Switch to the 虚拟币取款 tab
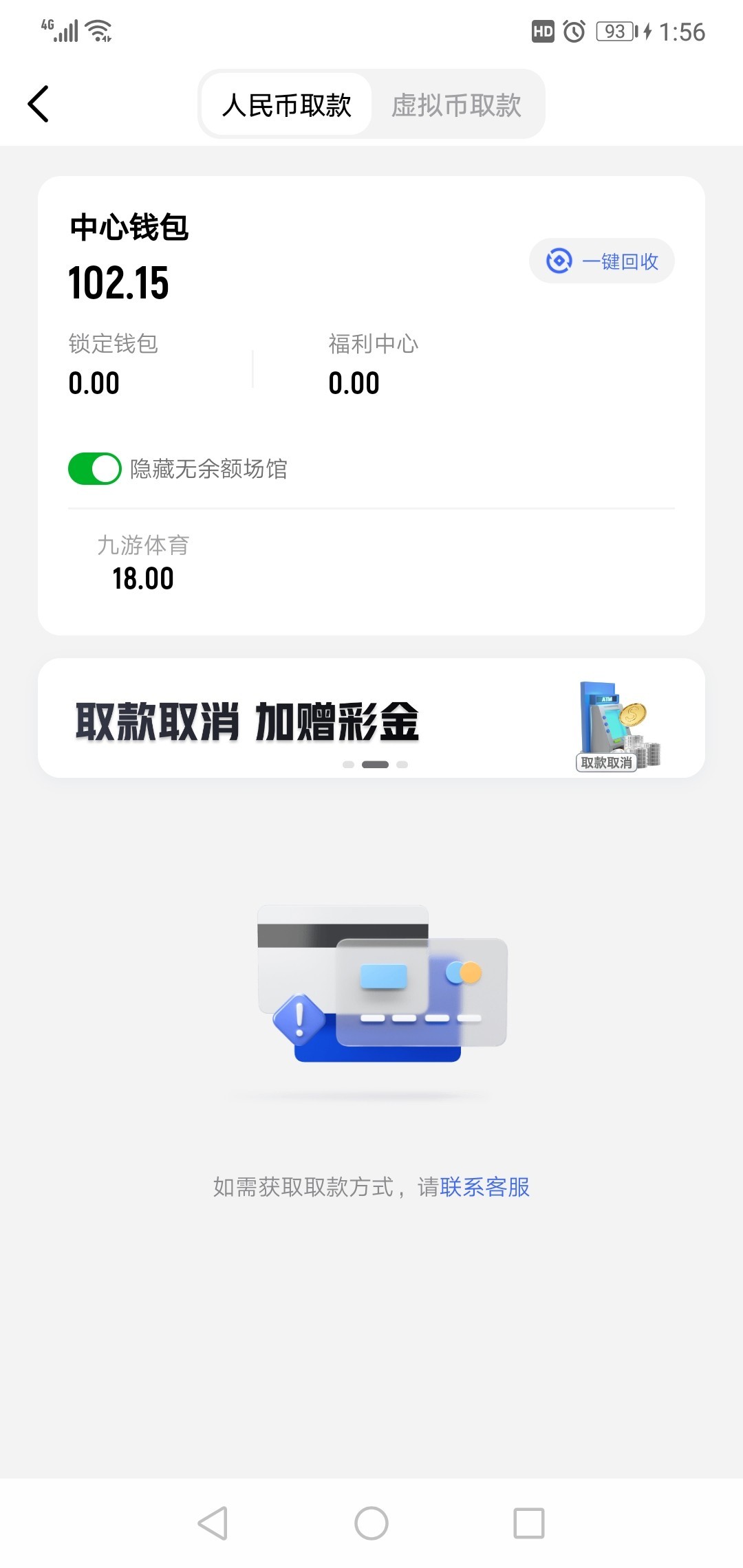Screen dimensions: 743x1568 (x=456, y=105)
